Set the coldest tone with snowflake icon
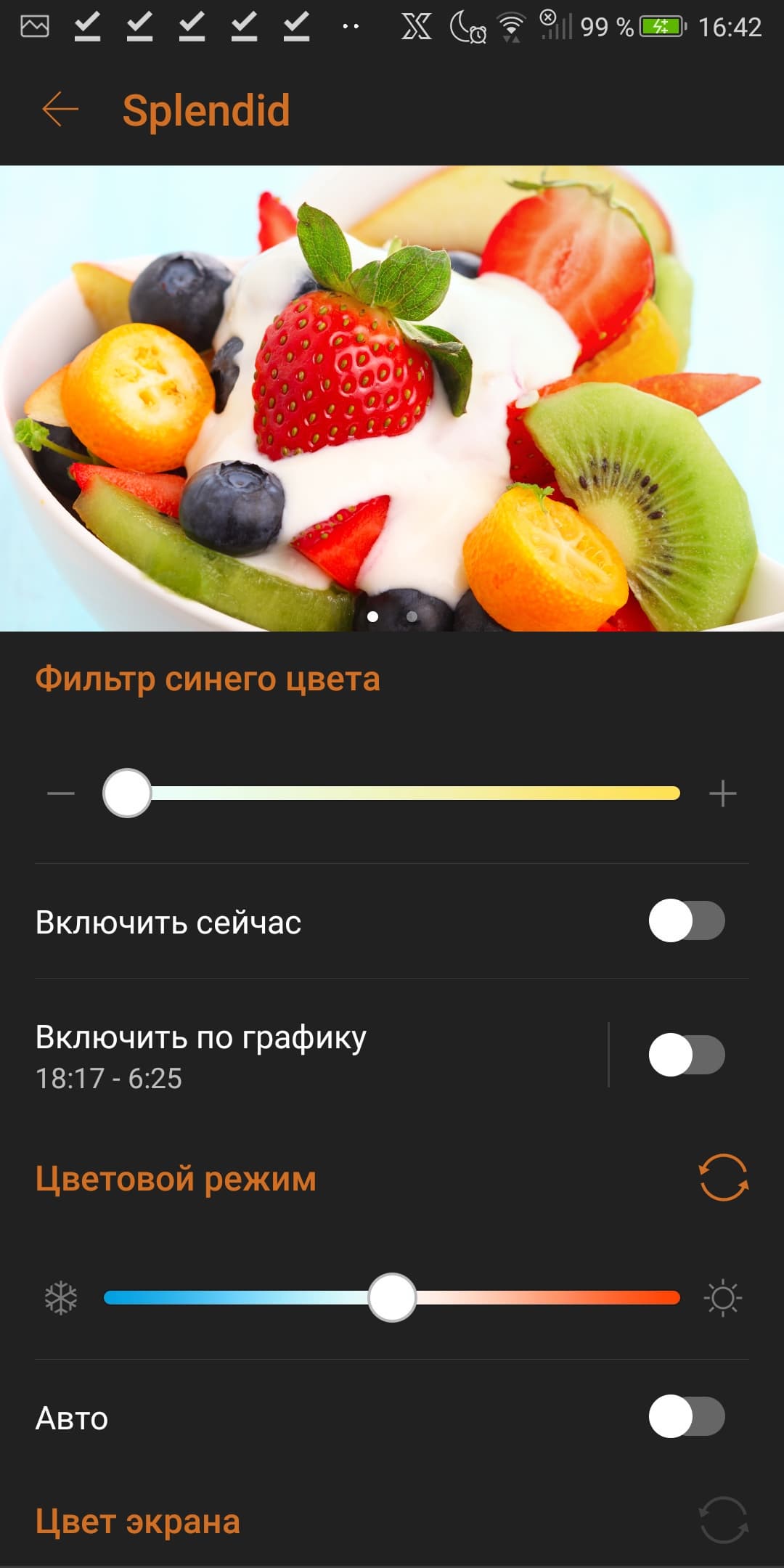 tap(61, 1298)
